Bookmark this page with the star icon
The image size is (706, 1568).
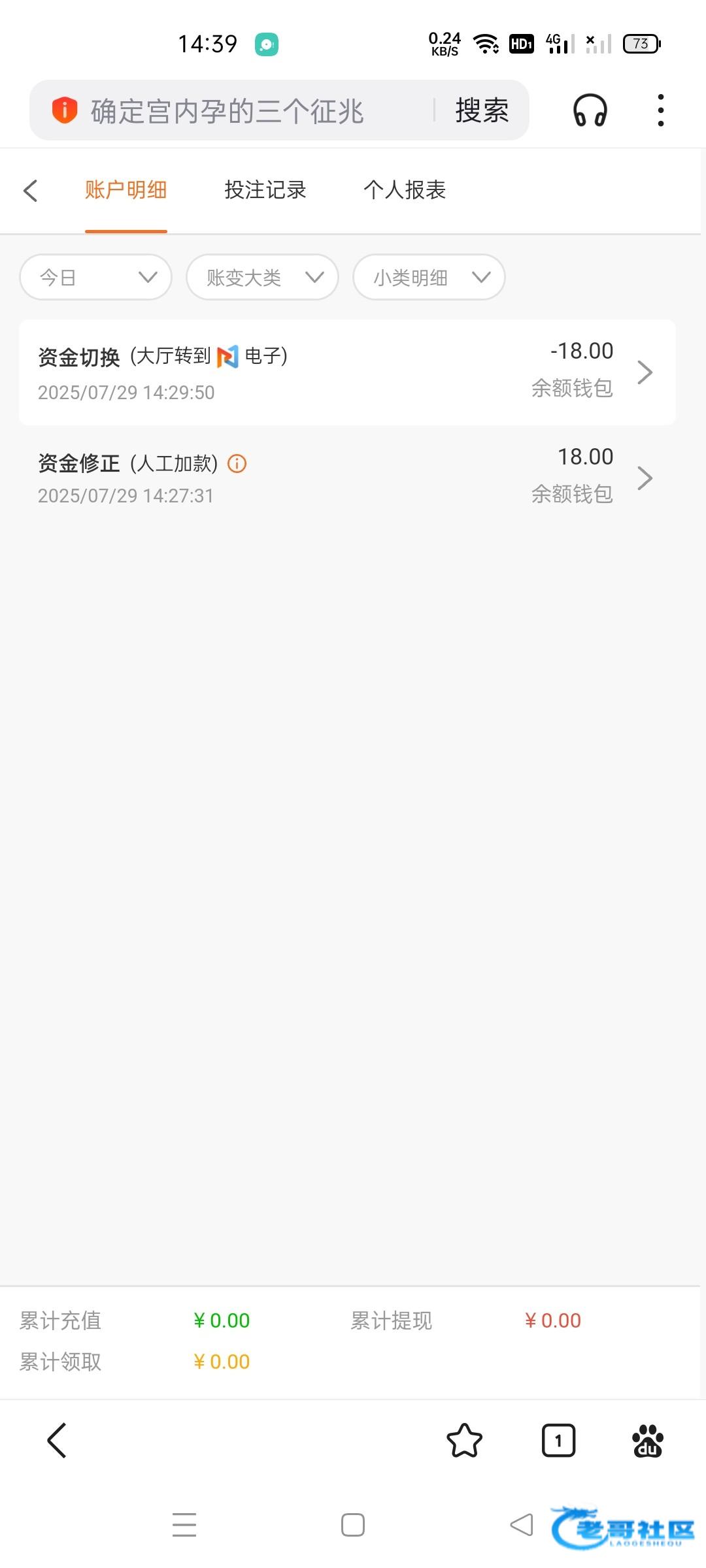pyautogui.click(x=465, y=1440)
